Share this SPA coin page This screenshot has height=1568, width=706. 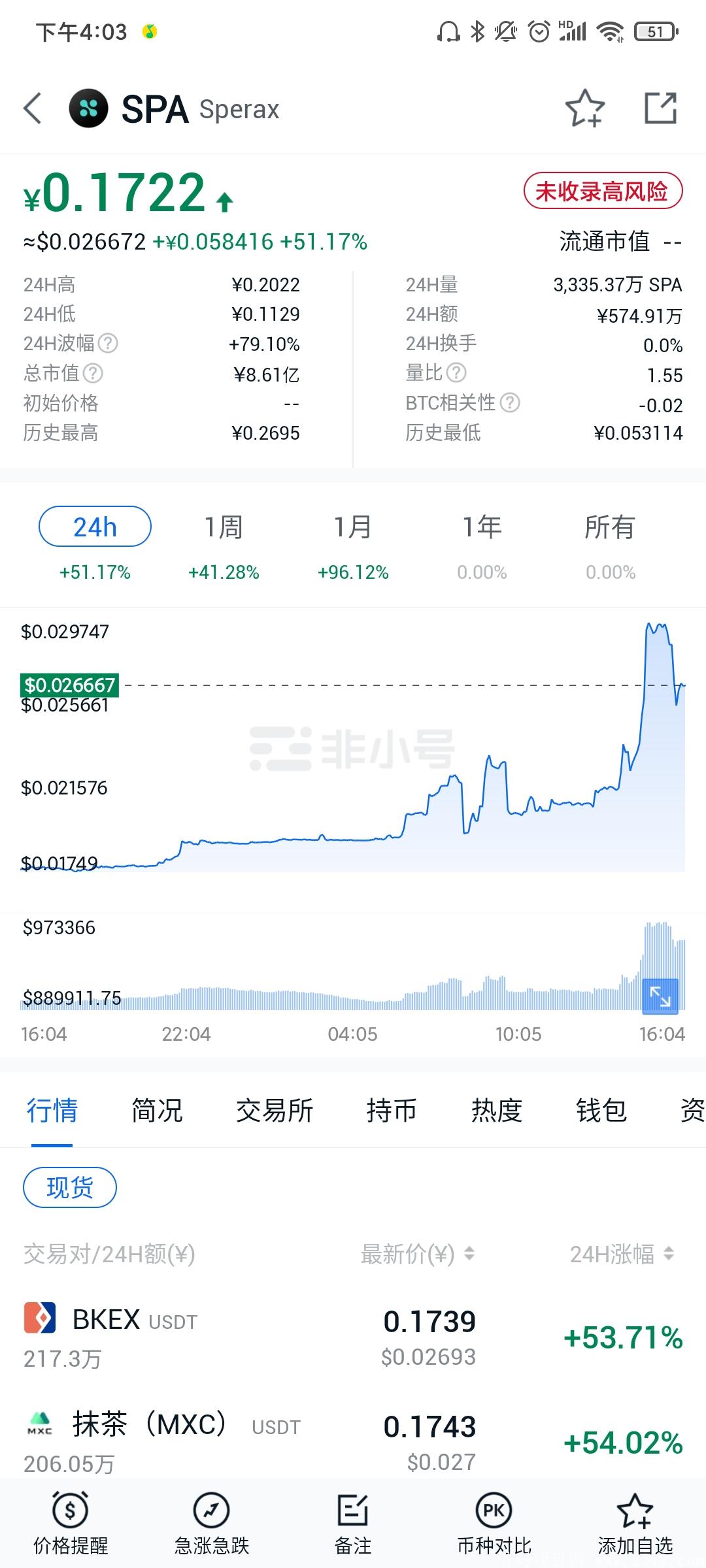(x=660, y=108)
